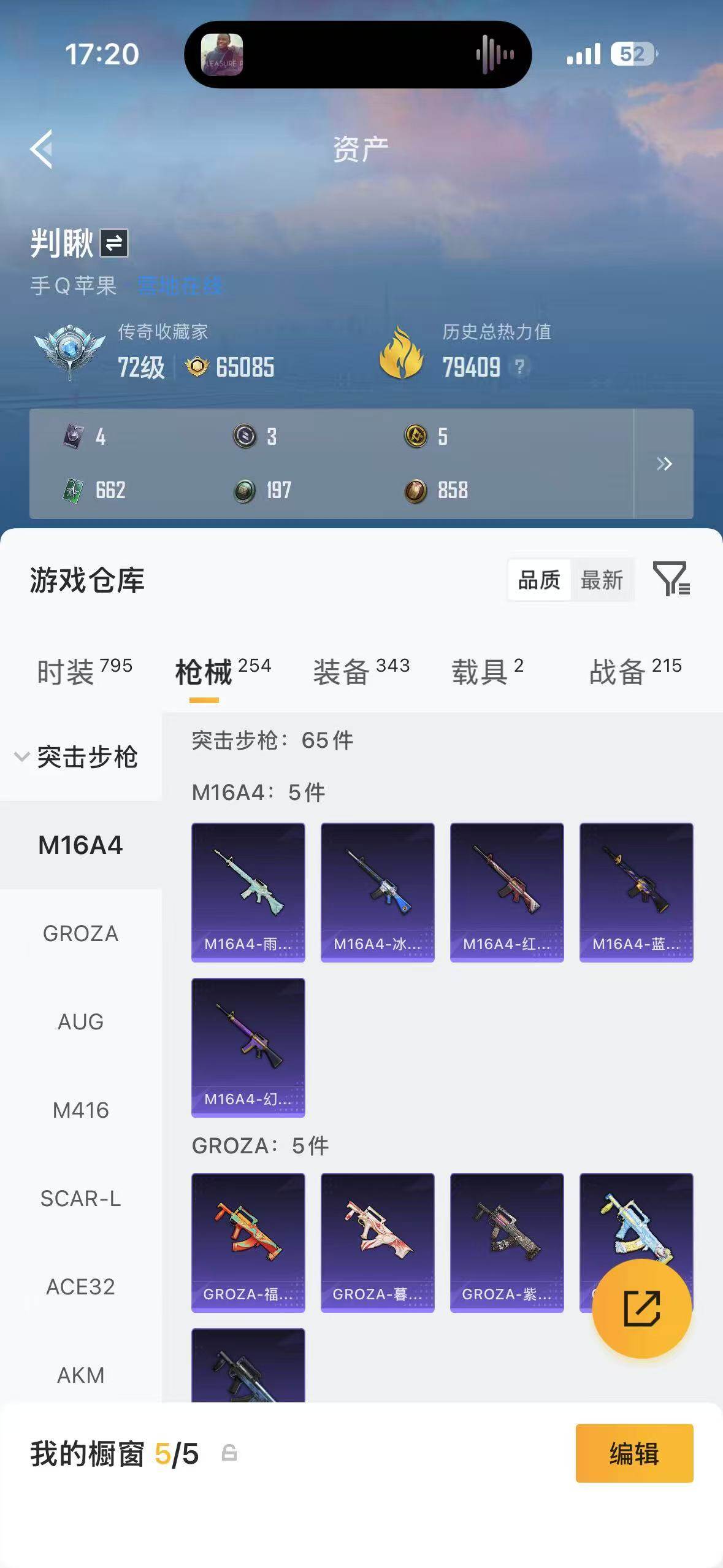Tap the 蓝地在线 status link

coord(182,285)
